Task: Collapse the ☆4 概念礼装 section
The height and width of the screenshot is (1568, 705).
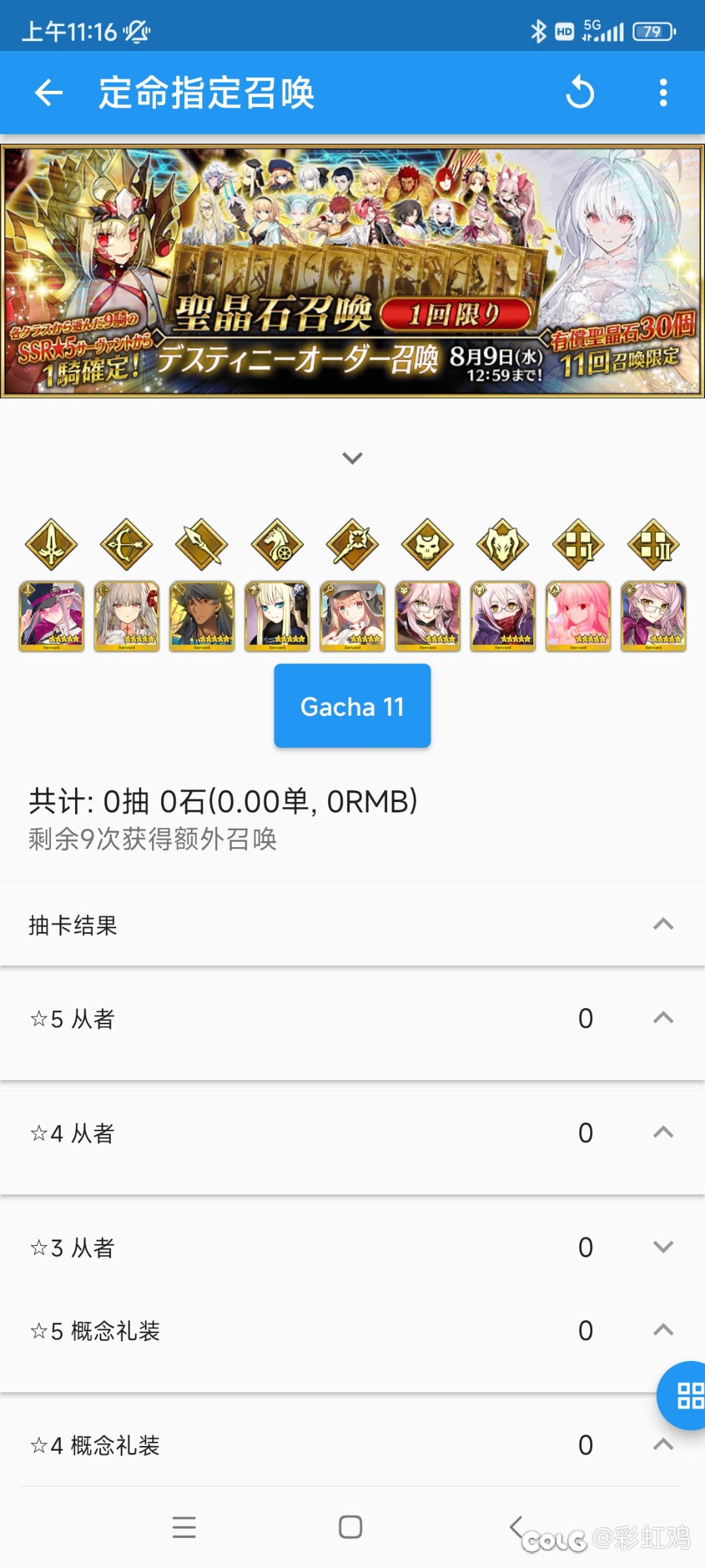Action: 663,1445
